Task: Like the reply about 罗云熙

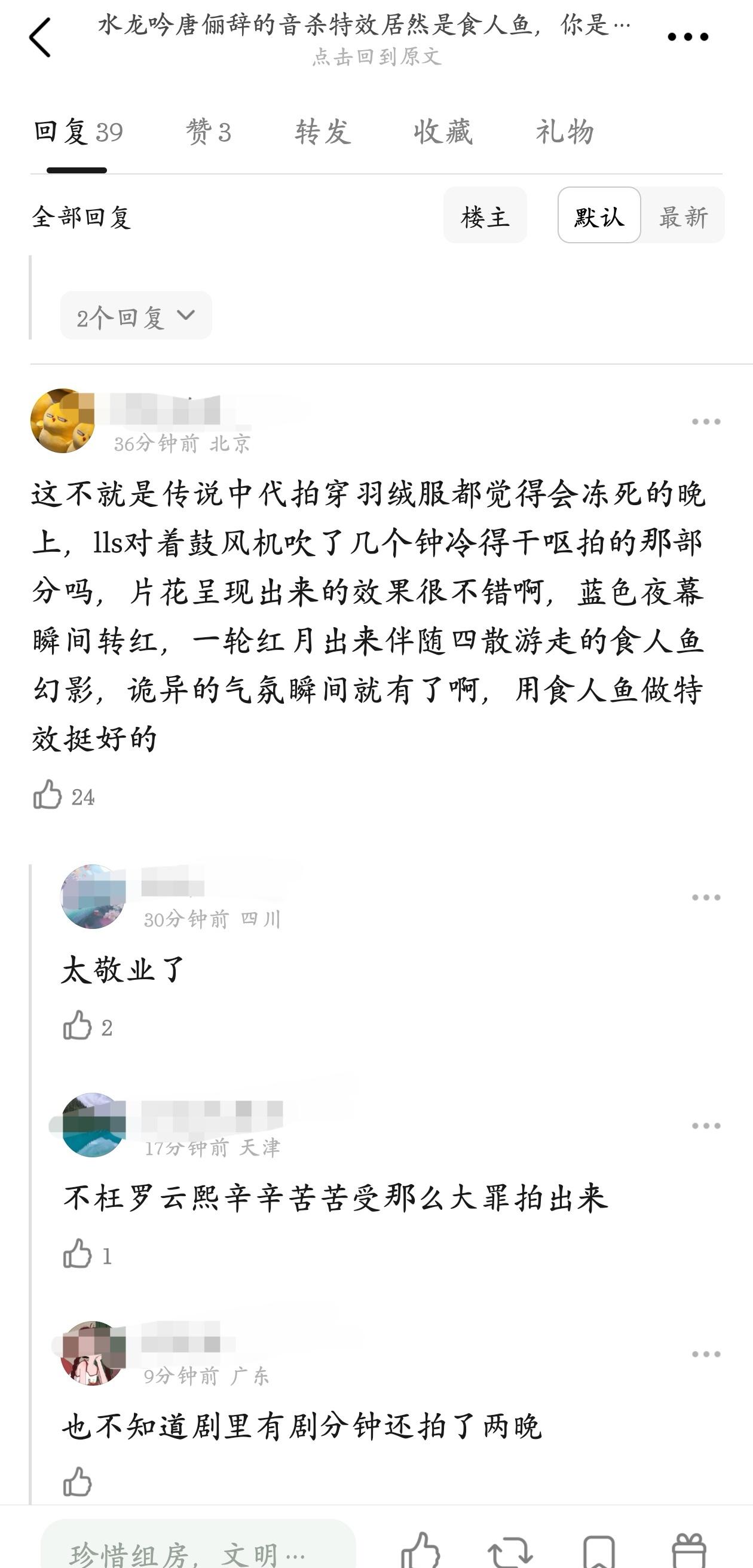Action: point(77,1254)
